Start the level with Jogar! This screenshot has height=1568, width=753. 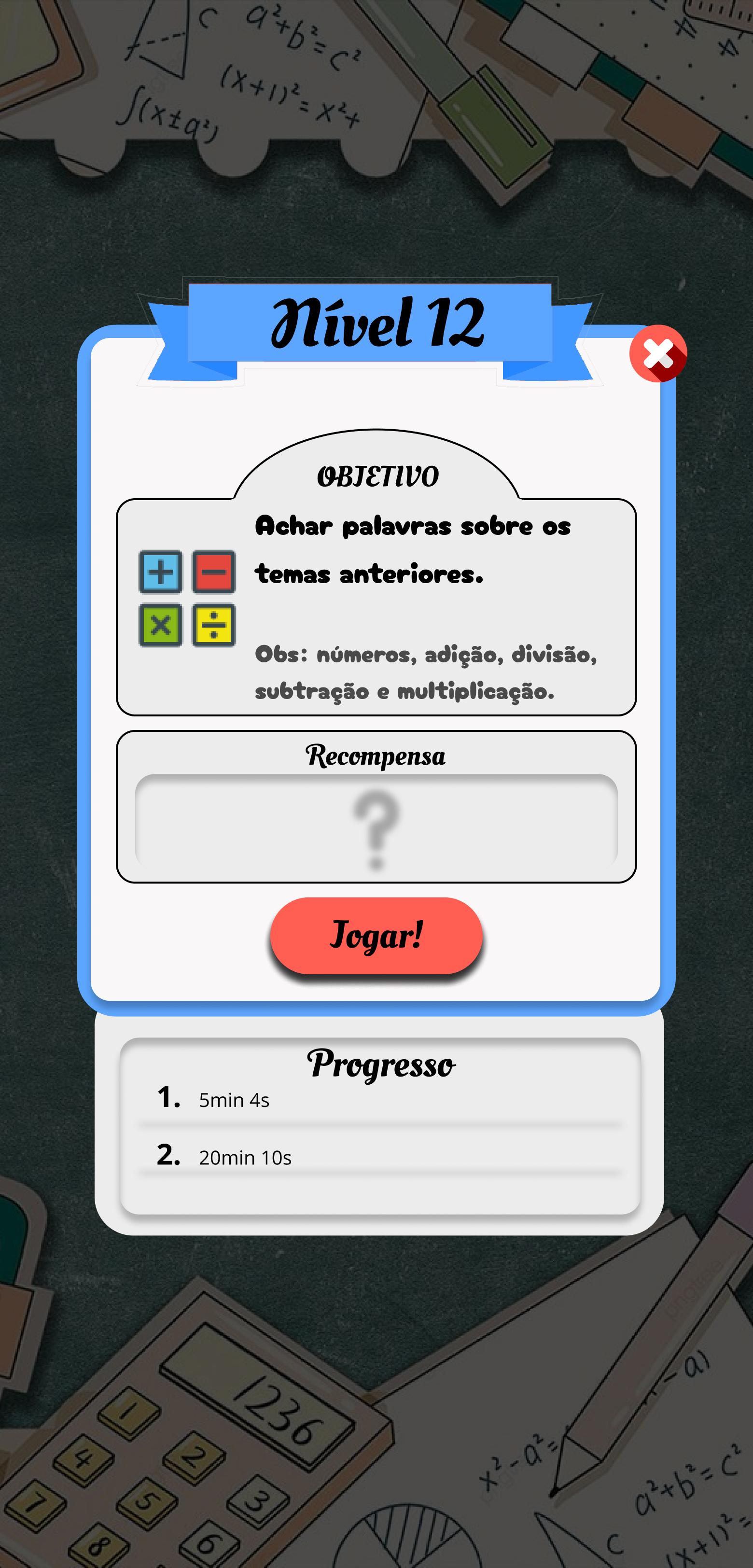click(x=376, y=935)
